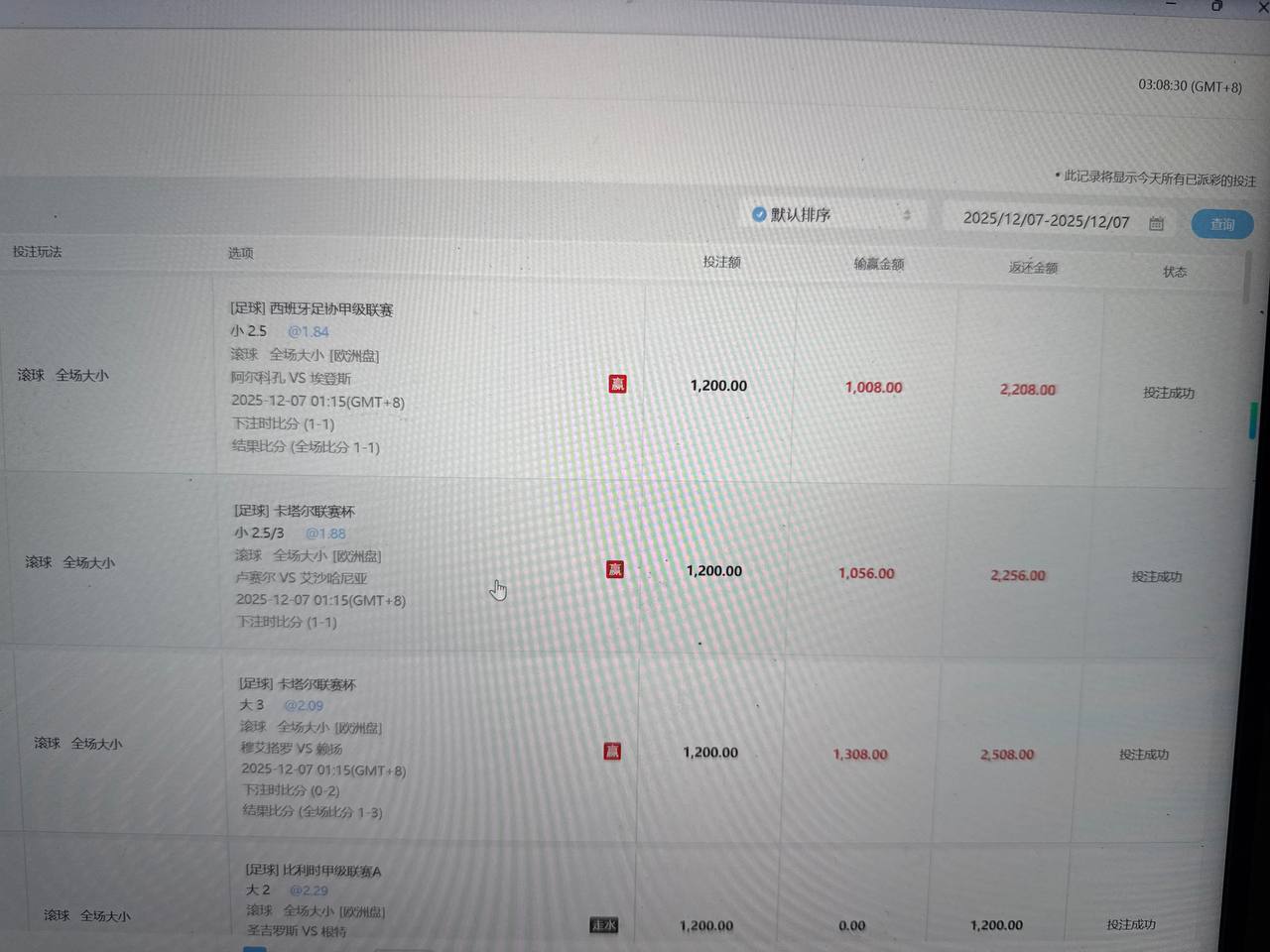Viewport: 1270px width, 952px height.
Task: Restore the window size
Action: pos(1216,6)
